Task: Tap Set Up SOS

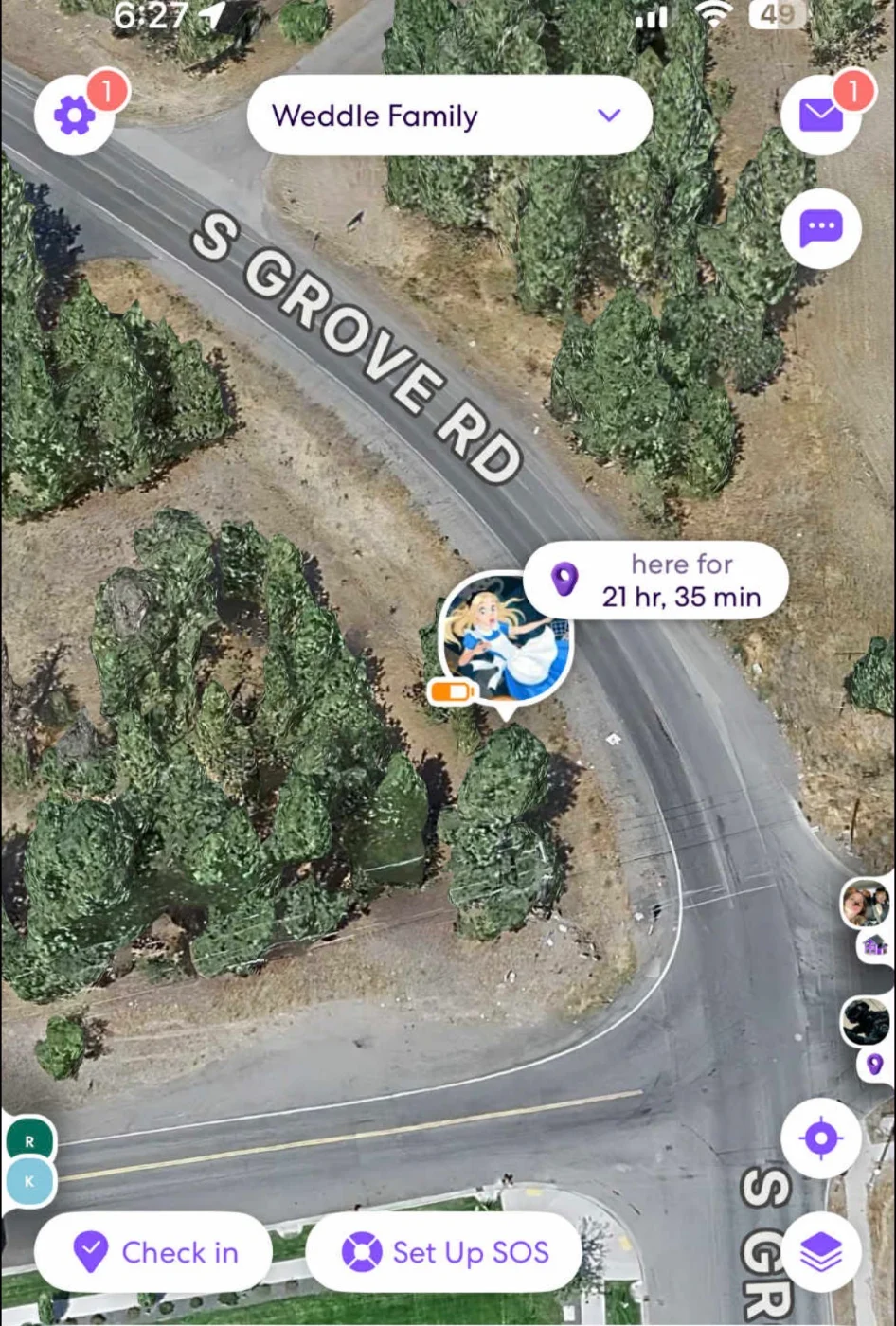Action: [x=443, y=1252]
